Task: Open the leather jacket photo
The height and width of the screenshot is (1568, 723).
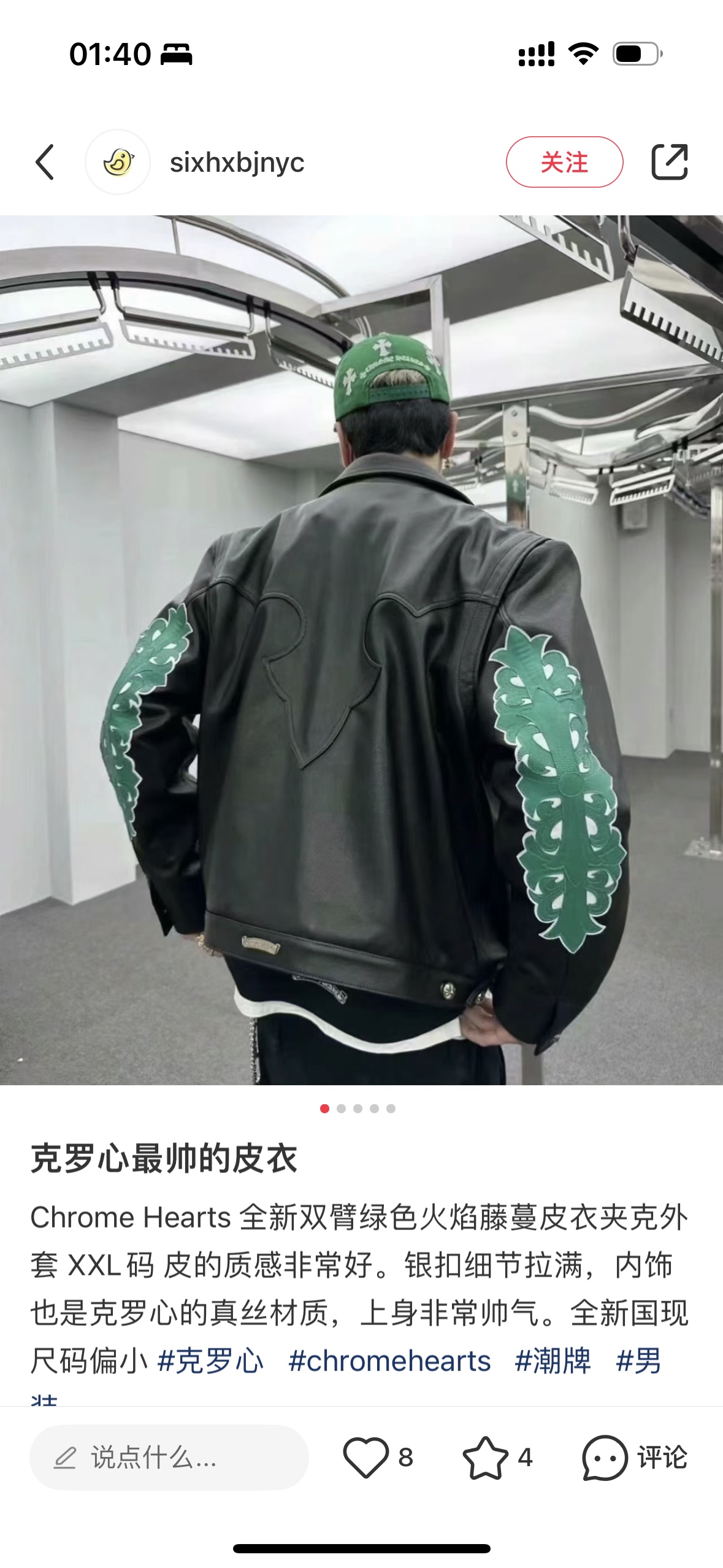Action: pyautogui.click(x=361, y=650)
